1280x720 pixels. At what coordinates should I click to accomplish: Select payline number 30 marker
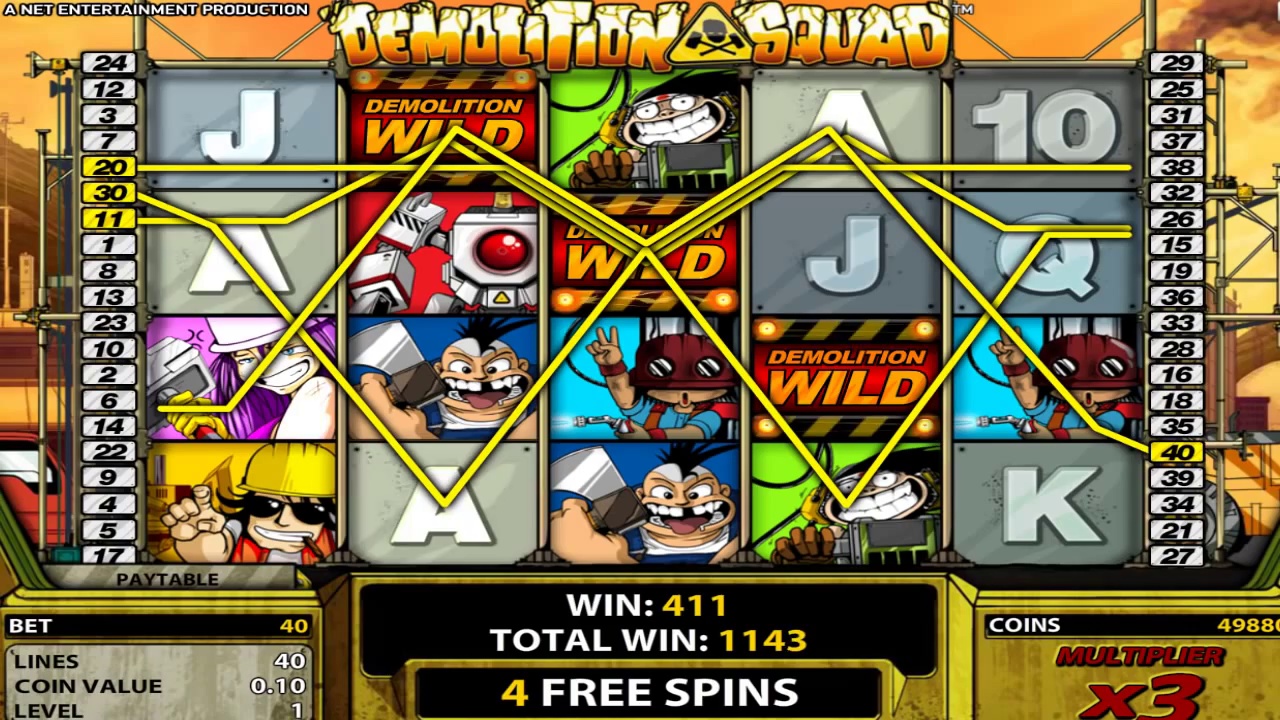click(108, 193)
